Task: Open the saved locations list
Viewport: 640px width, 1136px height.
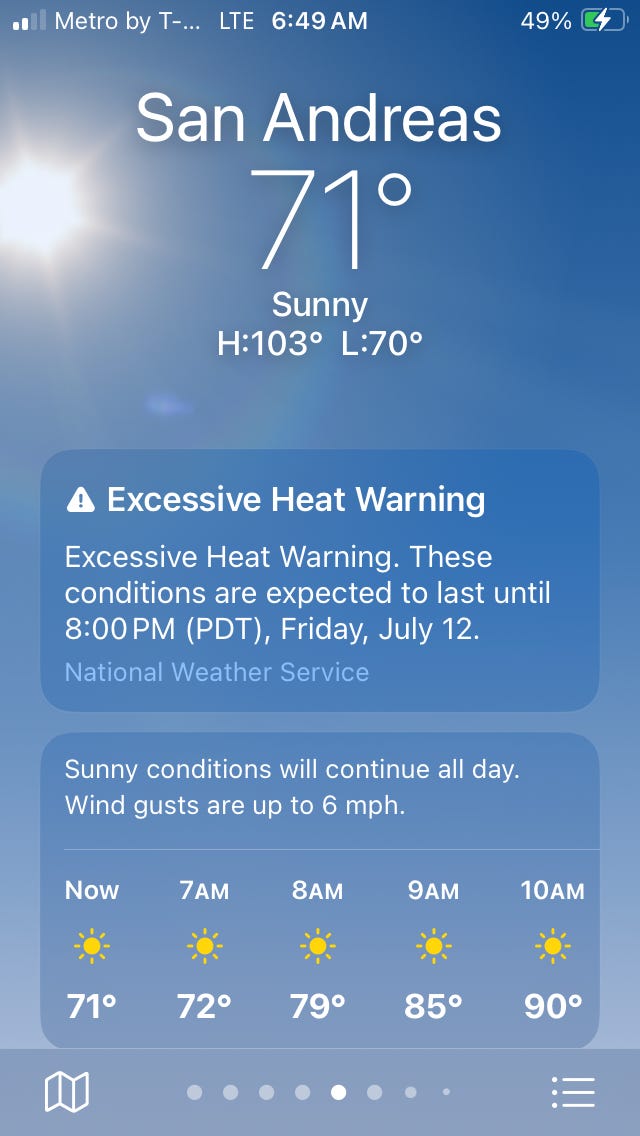Action: (x=573, y=1092)
